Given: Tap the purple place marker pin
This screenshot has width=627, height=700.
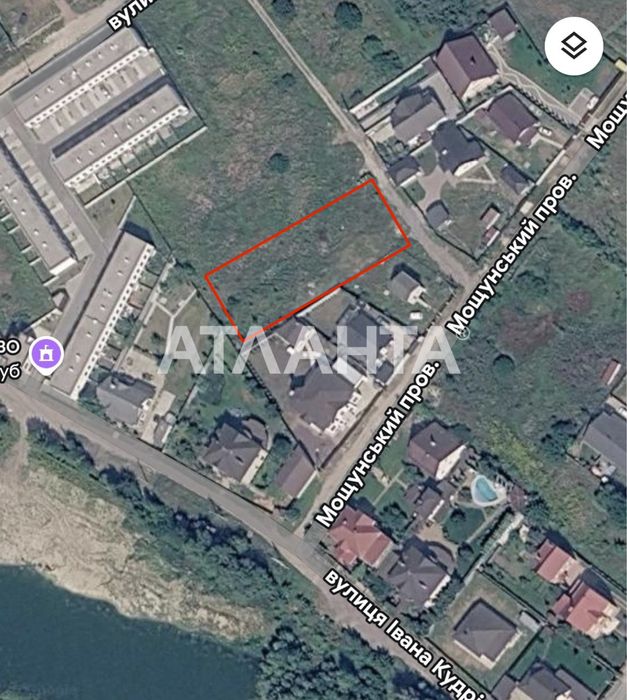Looking at the screenshot, I should [46, 356].
